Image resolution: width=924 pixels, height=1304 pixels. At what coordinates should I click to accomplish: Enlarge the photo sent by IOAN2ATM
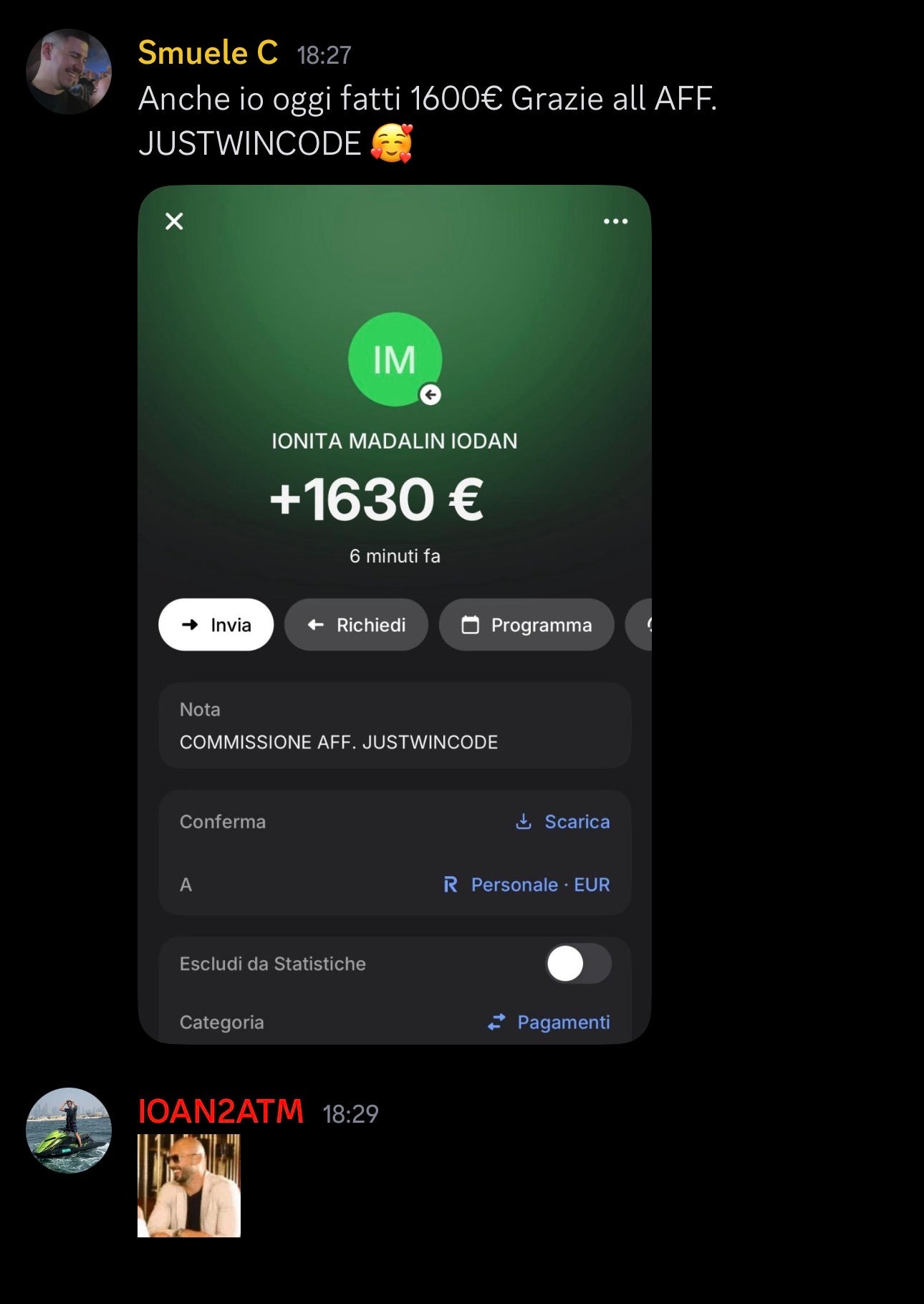(x=189, y=1186)
